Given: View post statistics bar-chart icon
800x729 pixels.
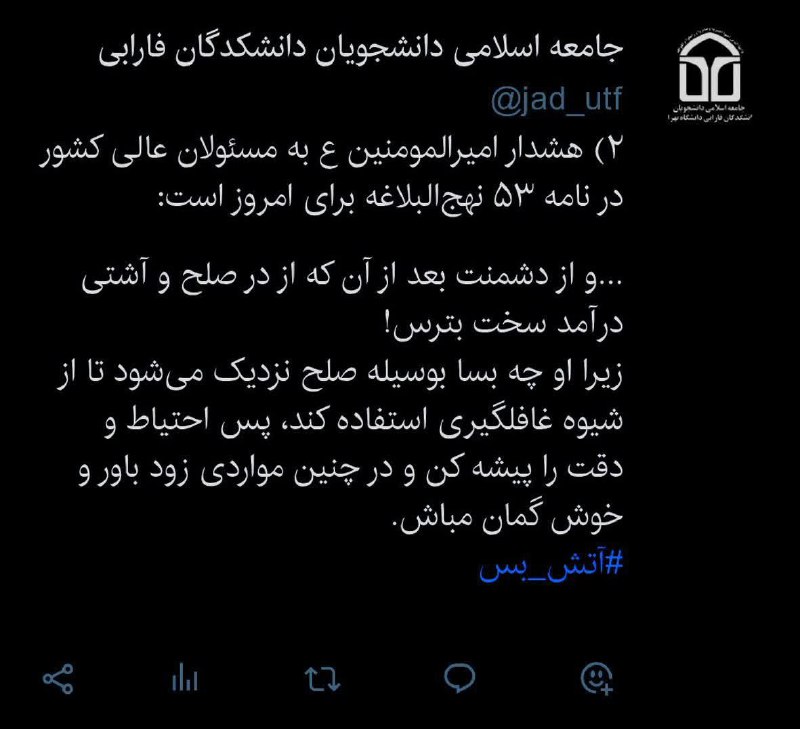Looking at the screenshot, I should click(x=184, y=679).
